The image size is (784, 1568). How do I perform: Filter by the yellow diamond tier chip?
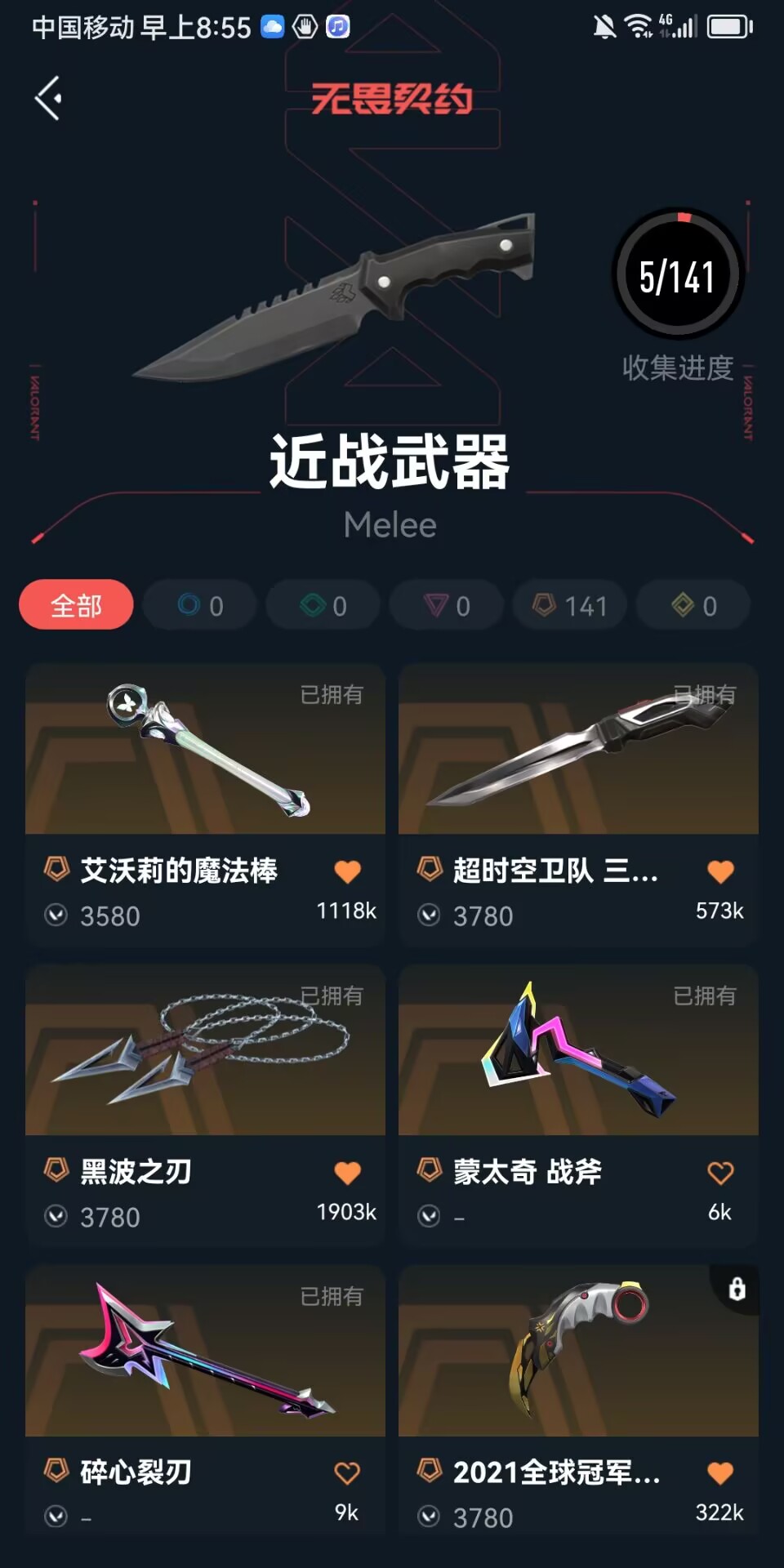coord(693,605)
